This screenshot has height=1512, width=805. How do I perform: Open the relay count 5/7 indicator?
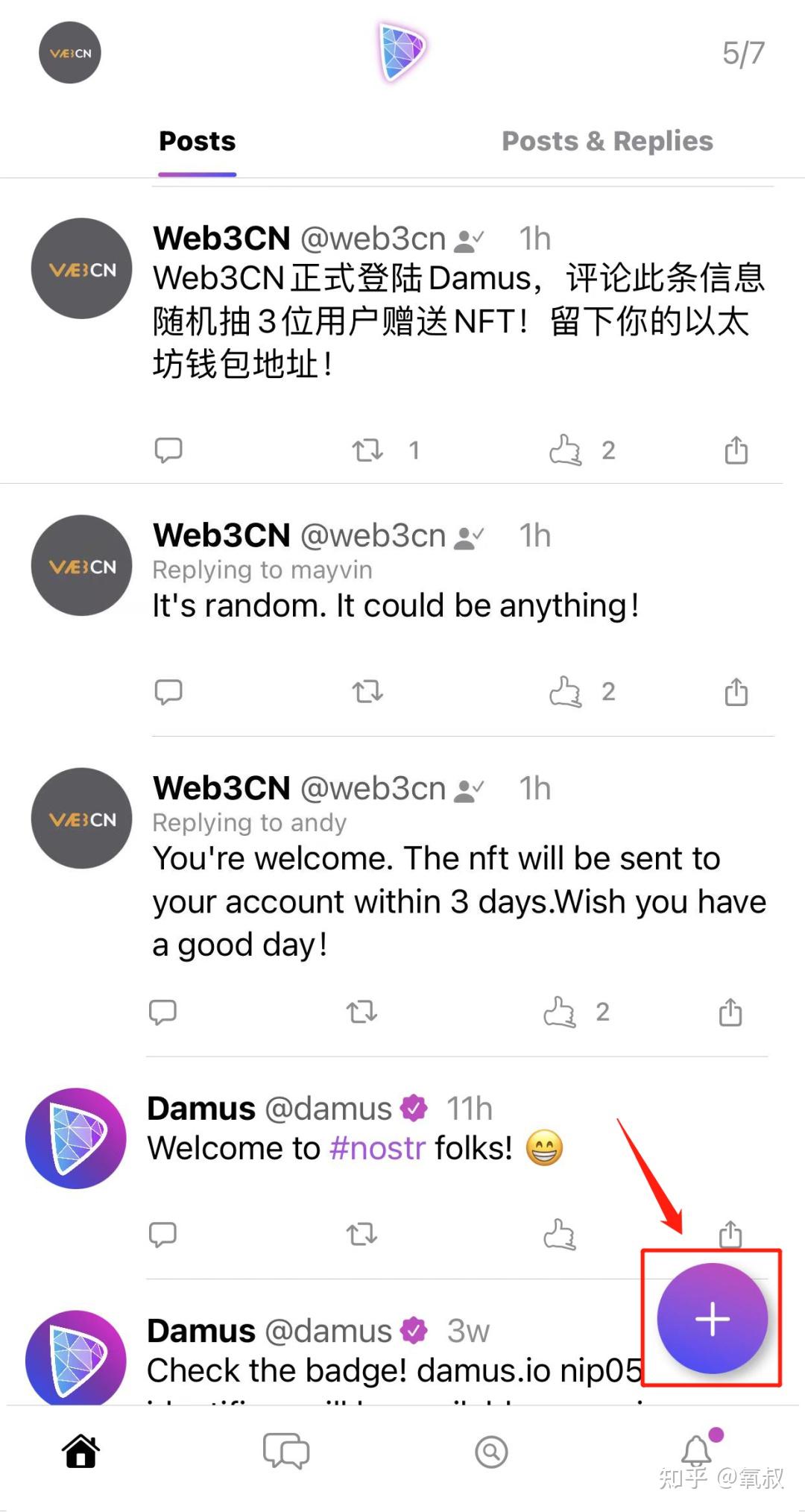click(742, 53)
